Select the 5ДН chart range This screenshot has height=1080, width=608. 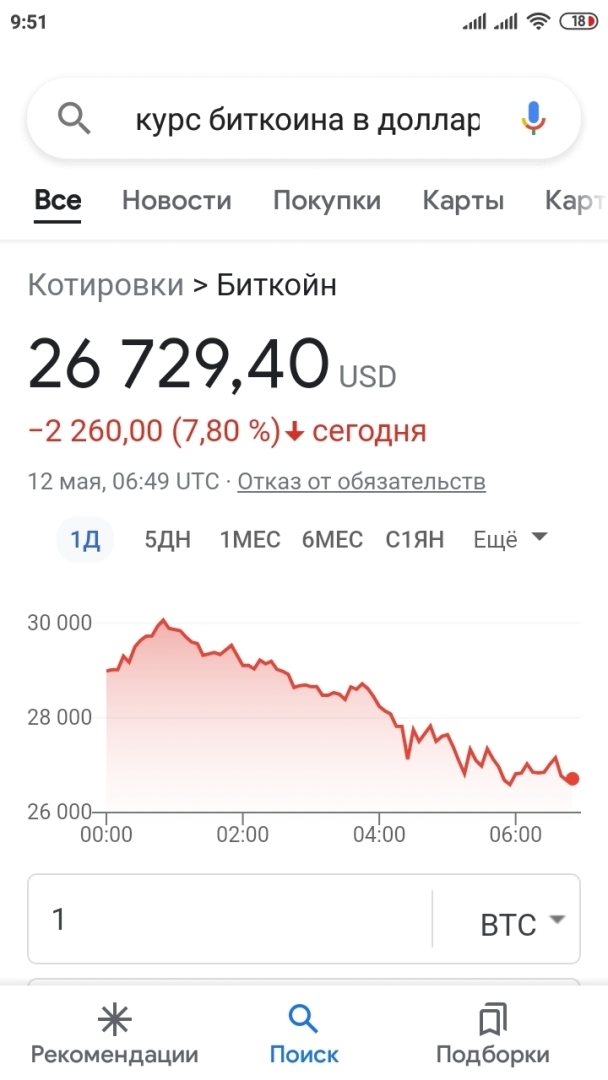(x=167, y=540)
